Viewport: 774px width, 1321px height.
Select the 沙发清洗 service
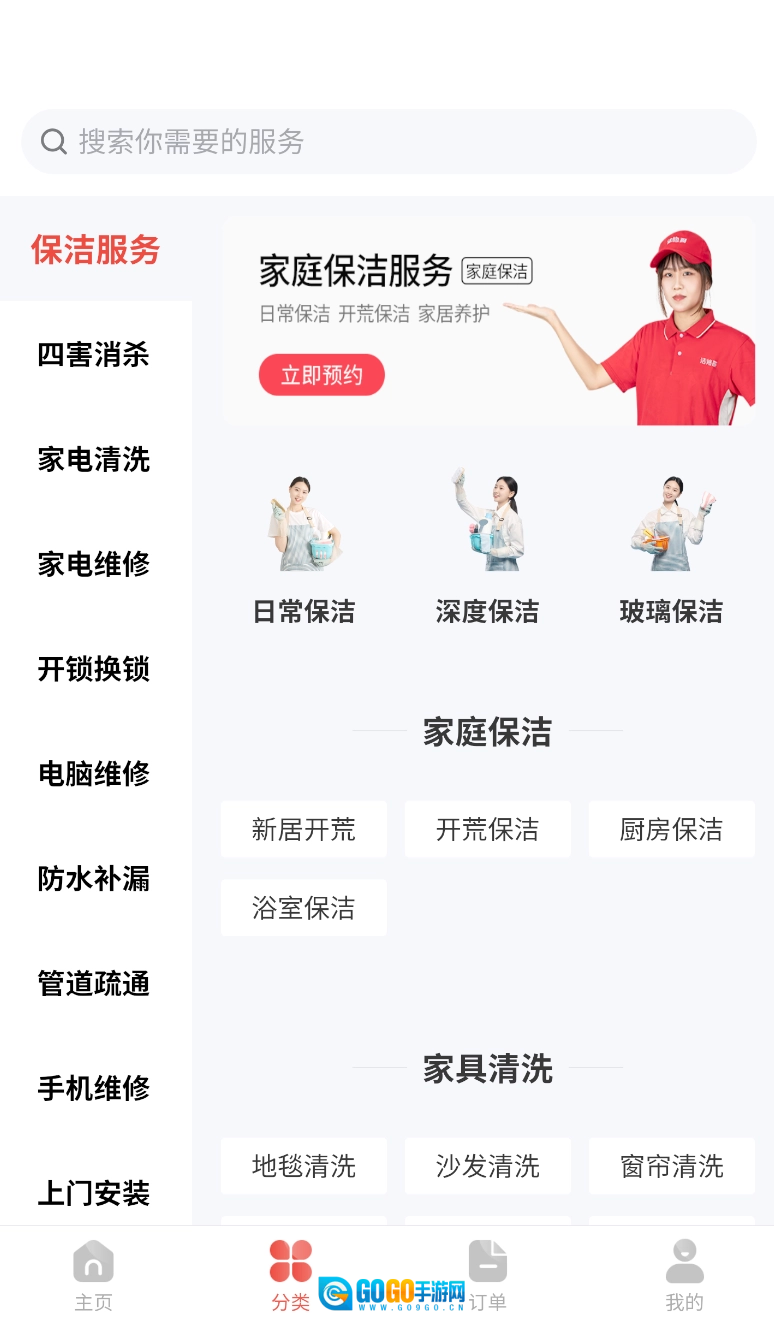click(x=487, y=1166)
